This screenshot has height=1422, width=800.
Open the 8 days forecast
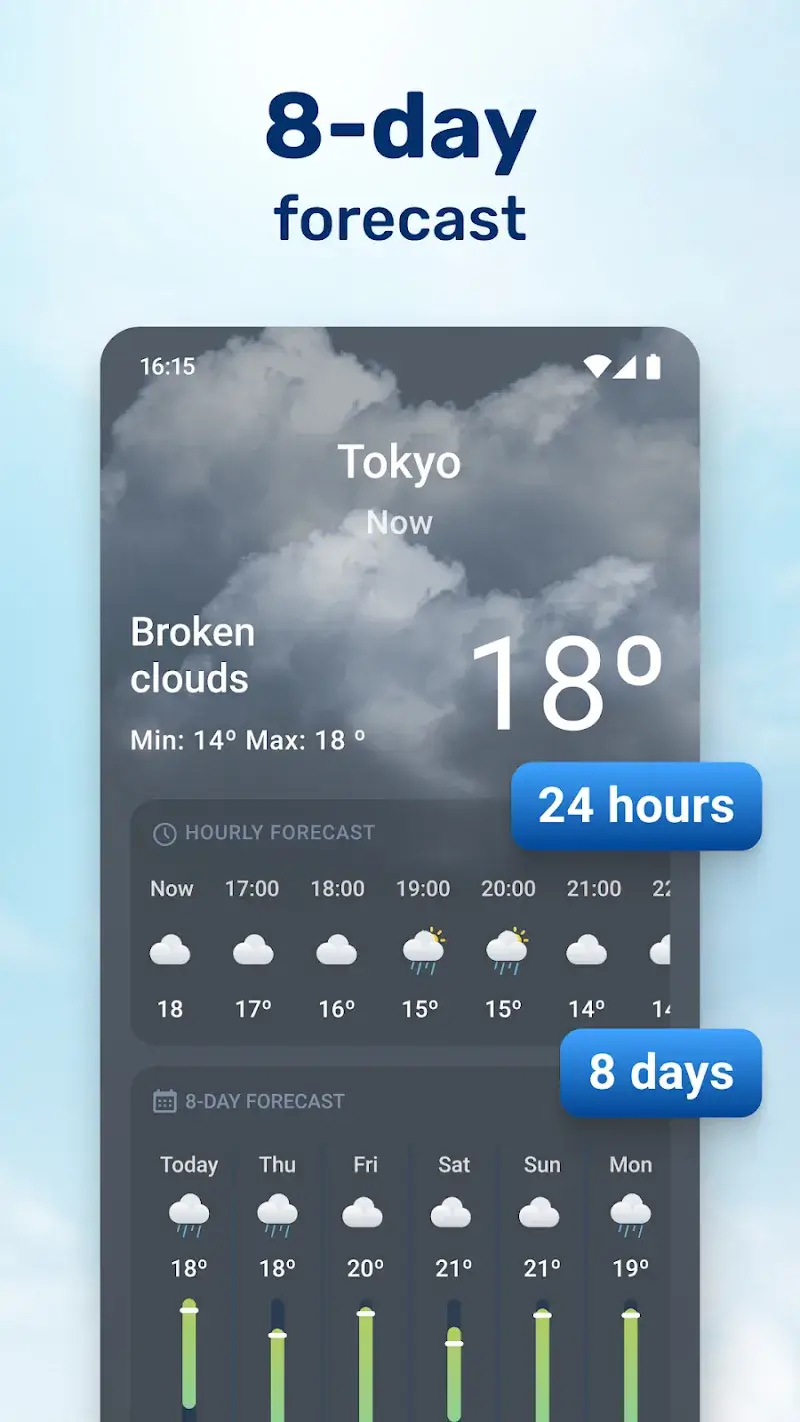click(x=661, y=1073)
